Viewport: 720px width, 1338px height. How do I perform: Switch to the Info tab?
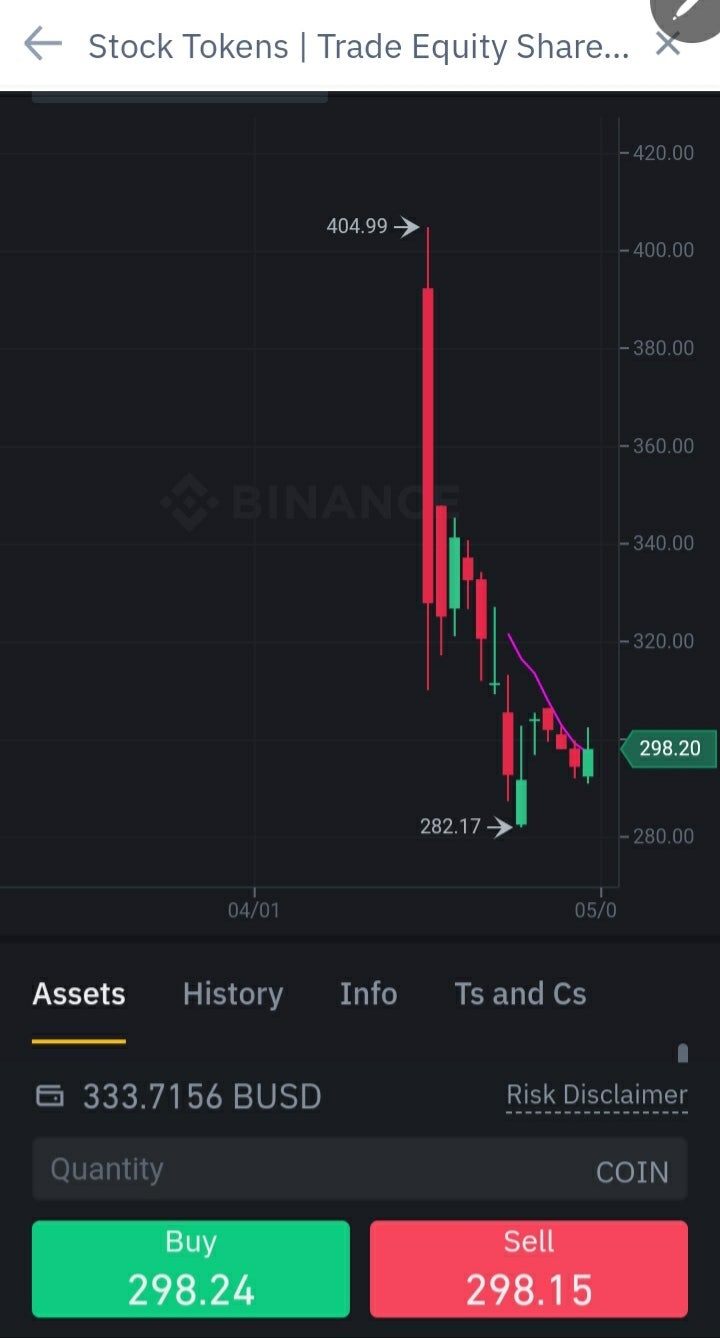368,994
